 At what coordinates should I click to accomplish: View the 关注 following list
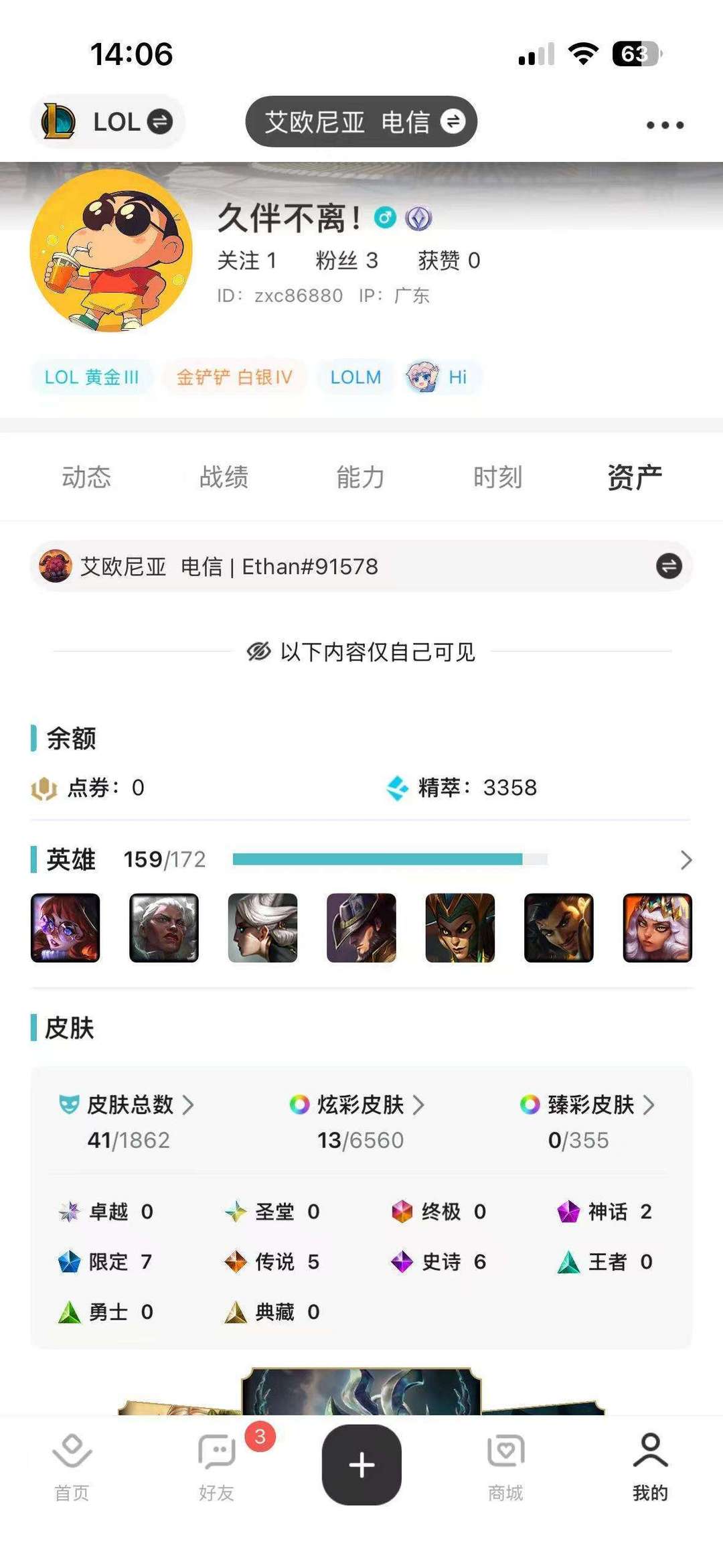(x=246, y=260)
